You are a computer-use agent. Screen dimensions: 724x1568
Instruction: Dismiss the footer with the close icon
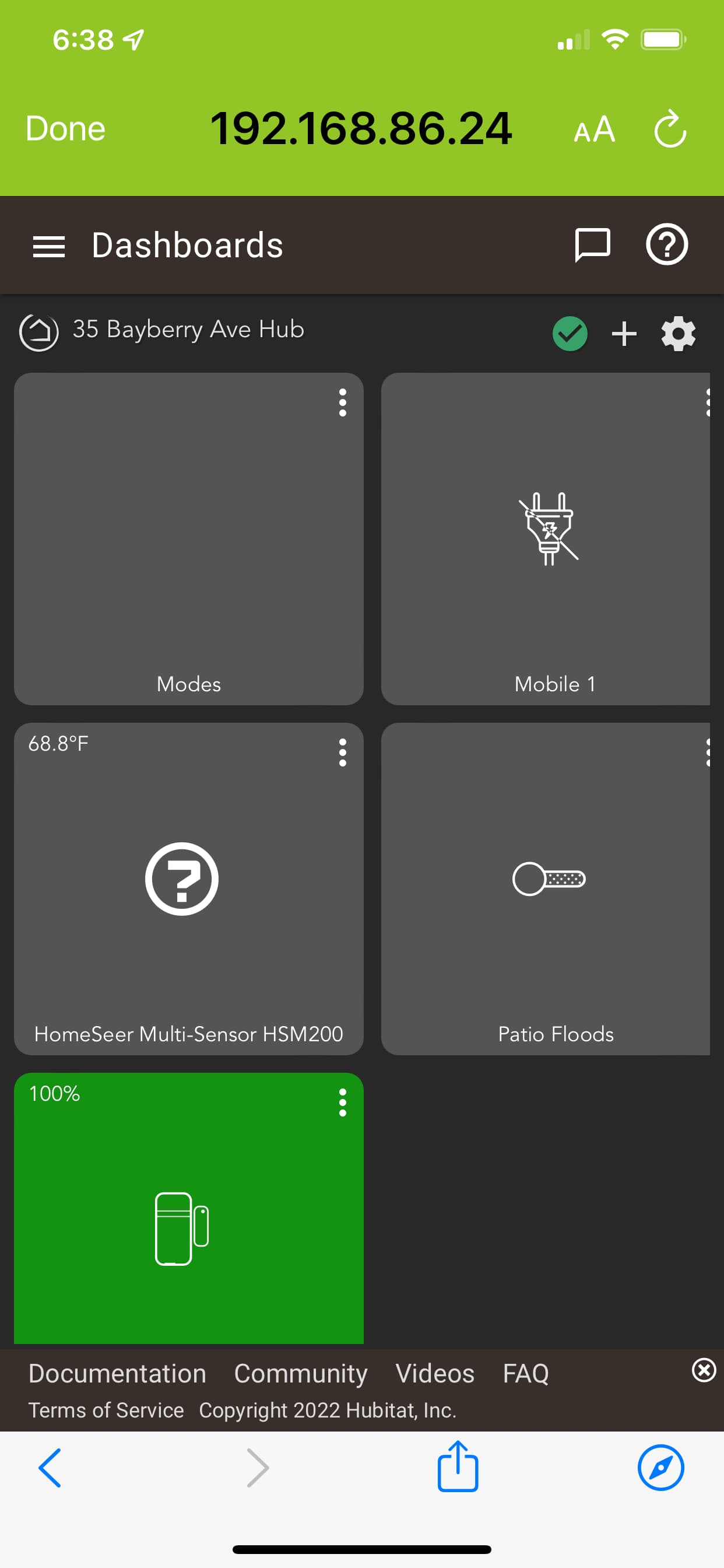click(704, 1370)
